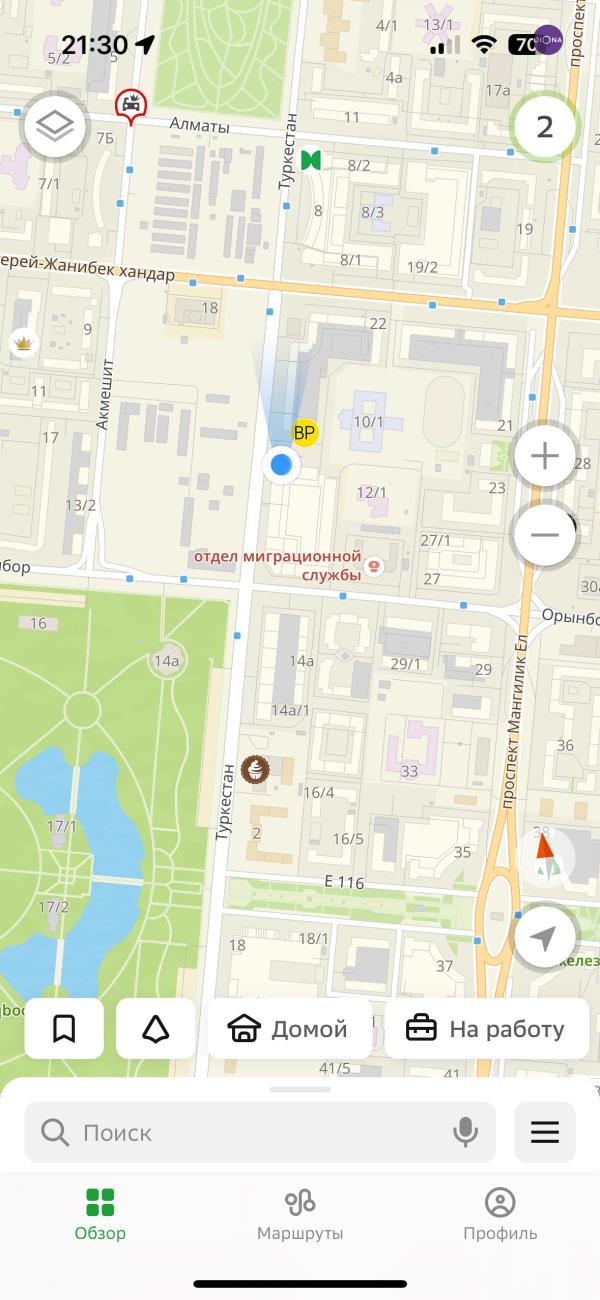Build a route to На работу

487,1028
